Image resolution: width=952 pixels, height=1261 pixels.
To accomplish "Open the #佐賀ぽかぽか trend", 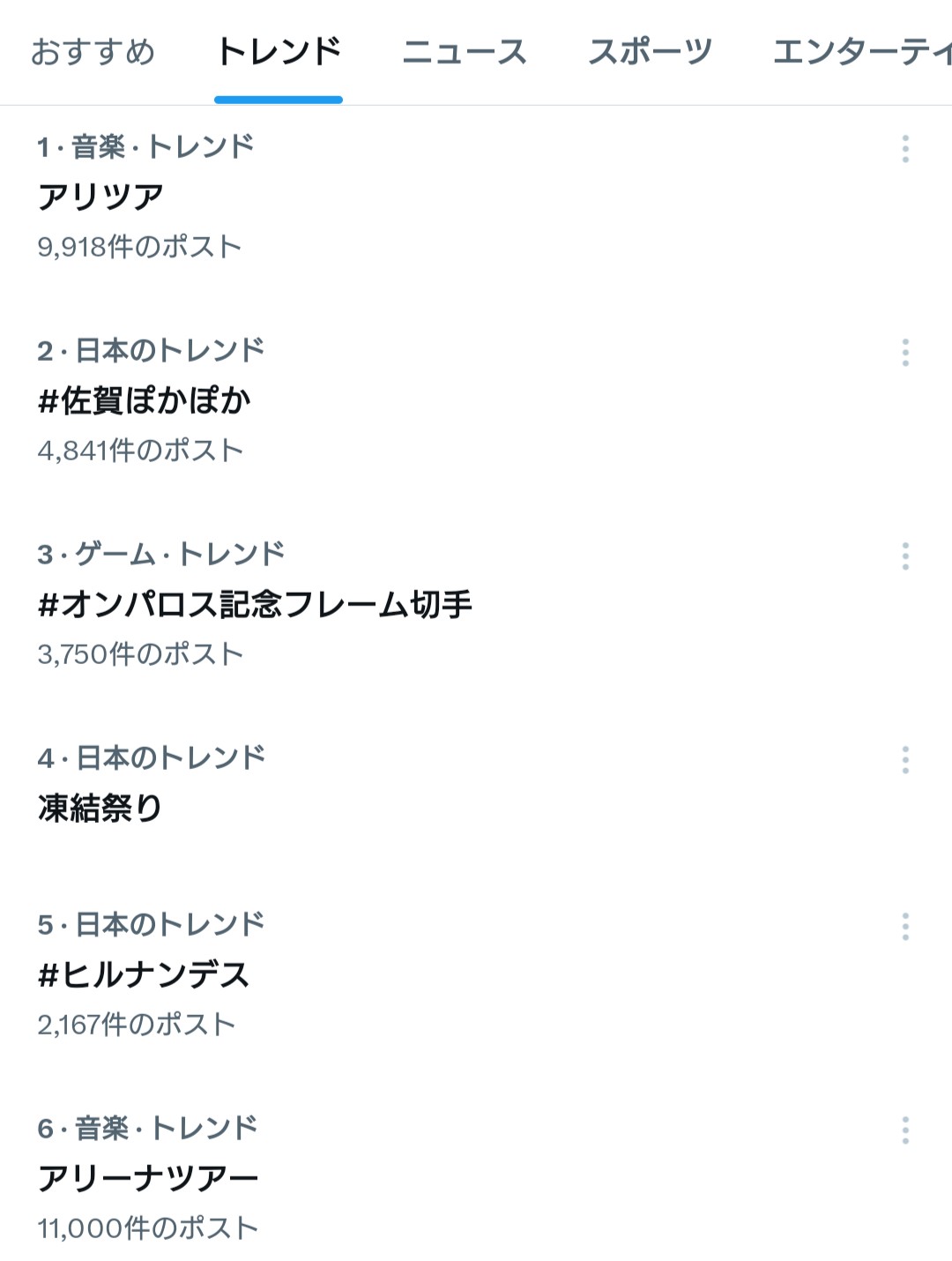I will 145,400.
